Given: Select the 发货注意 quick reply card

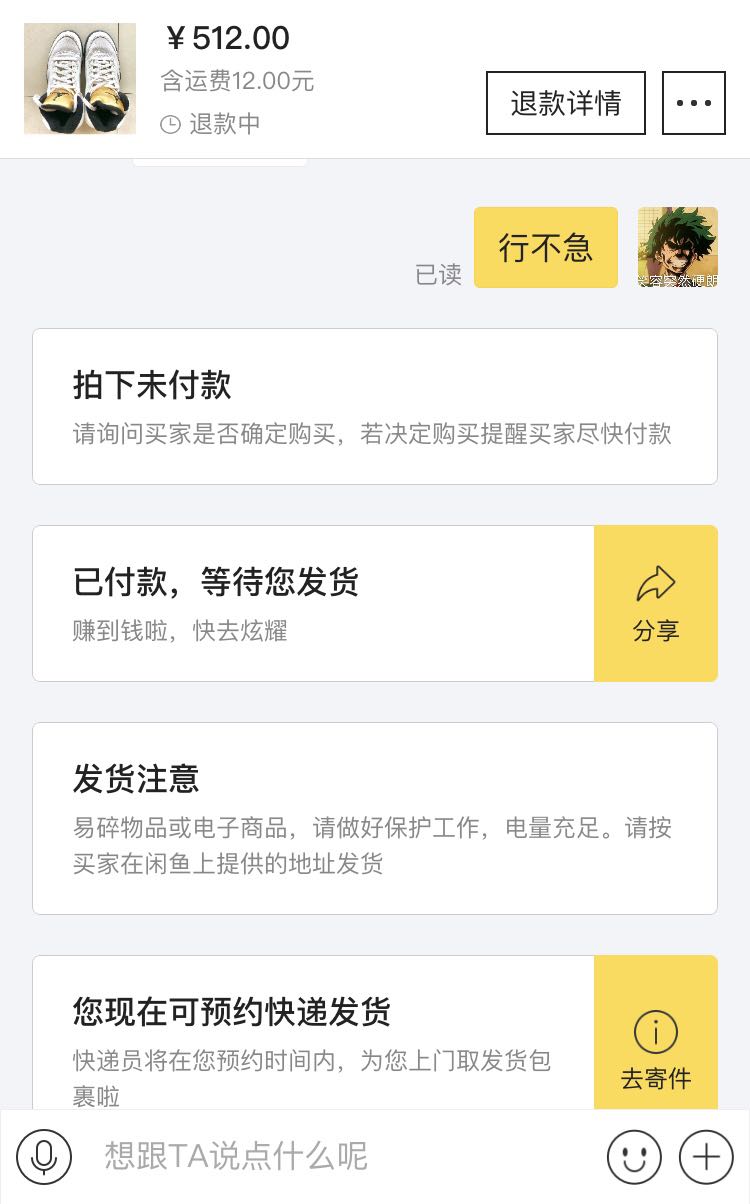Looking at the screenshot, I should pos(375,818).
